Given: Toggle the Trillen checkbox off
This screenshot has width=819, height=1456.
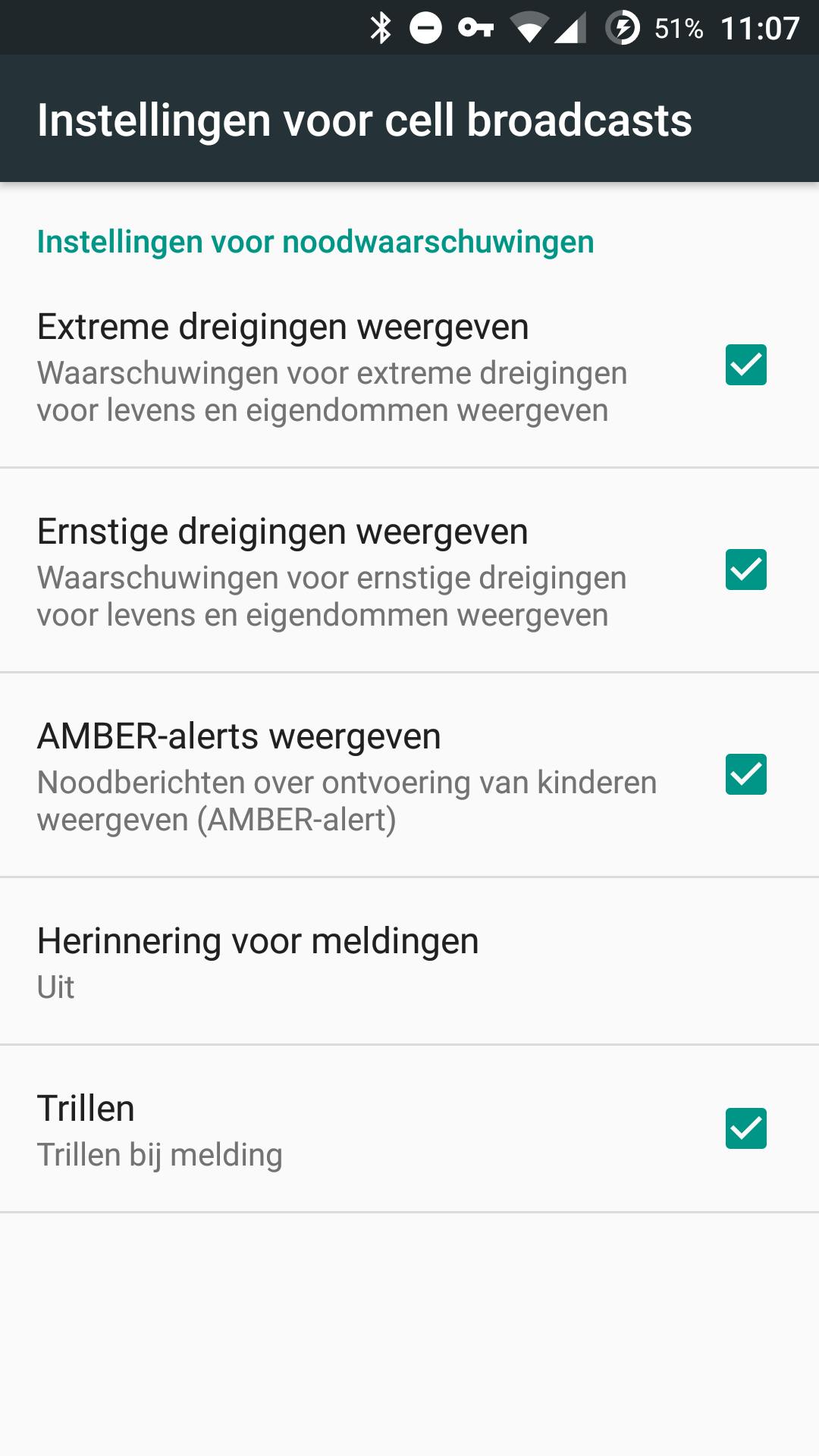Looking at the screenshot, I should coord(745,1128).
